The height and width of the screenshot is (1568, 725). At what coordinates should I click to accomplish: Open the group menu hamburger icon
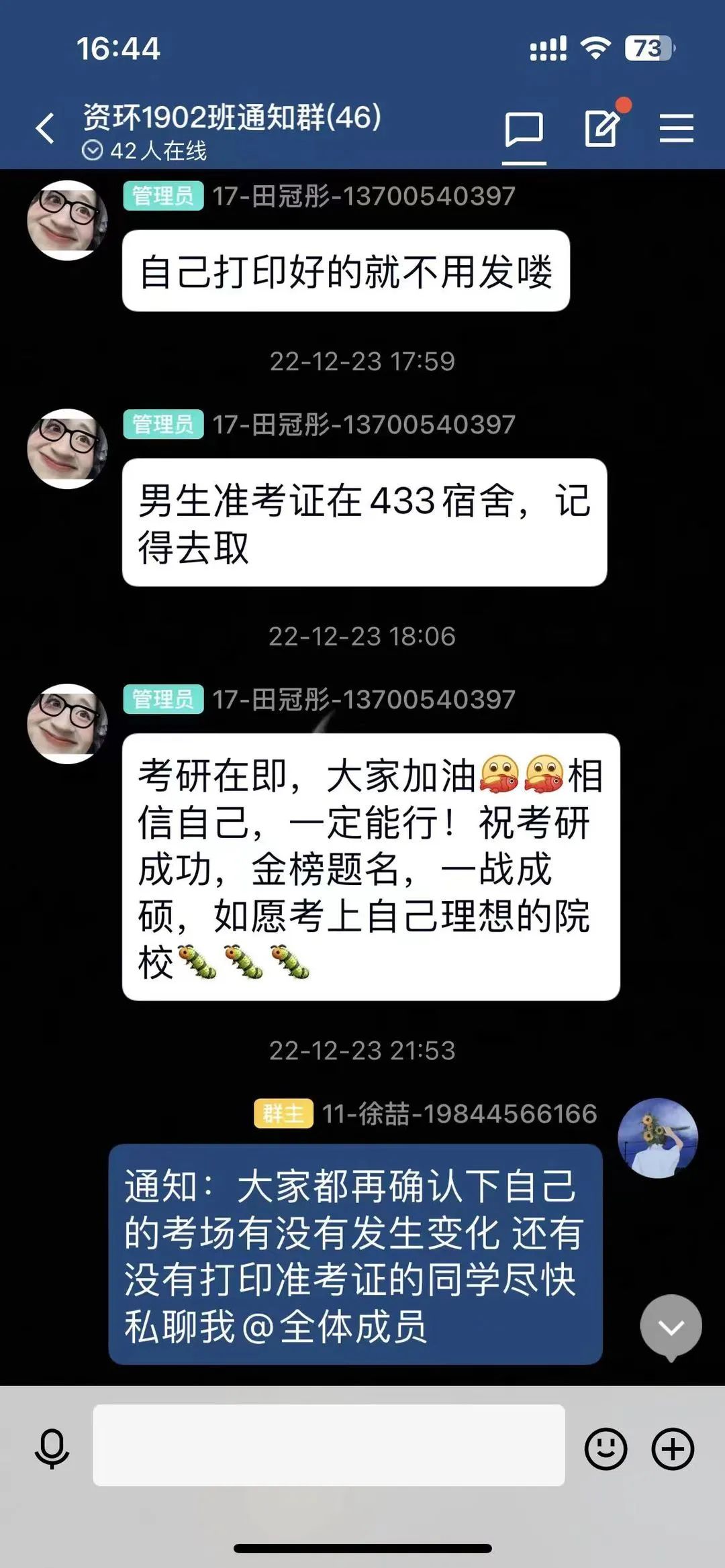pyautogui.click(x=676, y=128)
